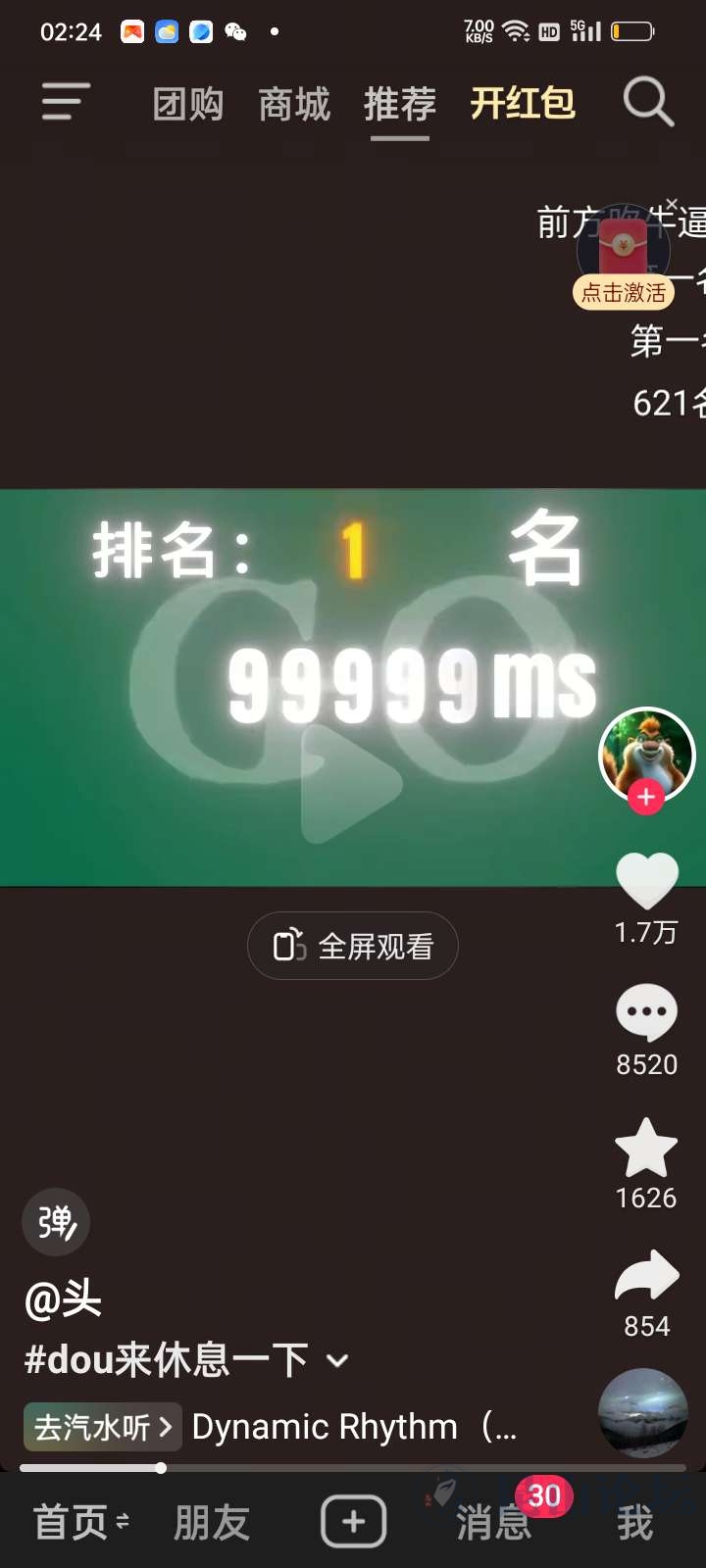This screenshot has width=706, height=1568.
Task: Tap 全屏观看 to watch fullscreen
Action: click(352, 946)
